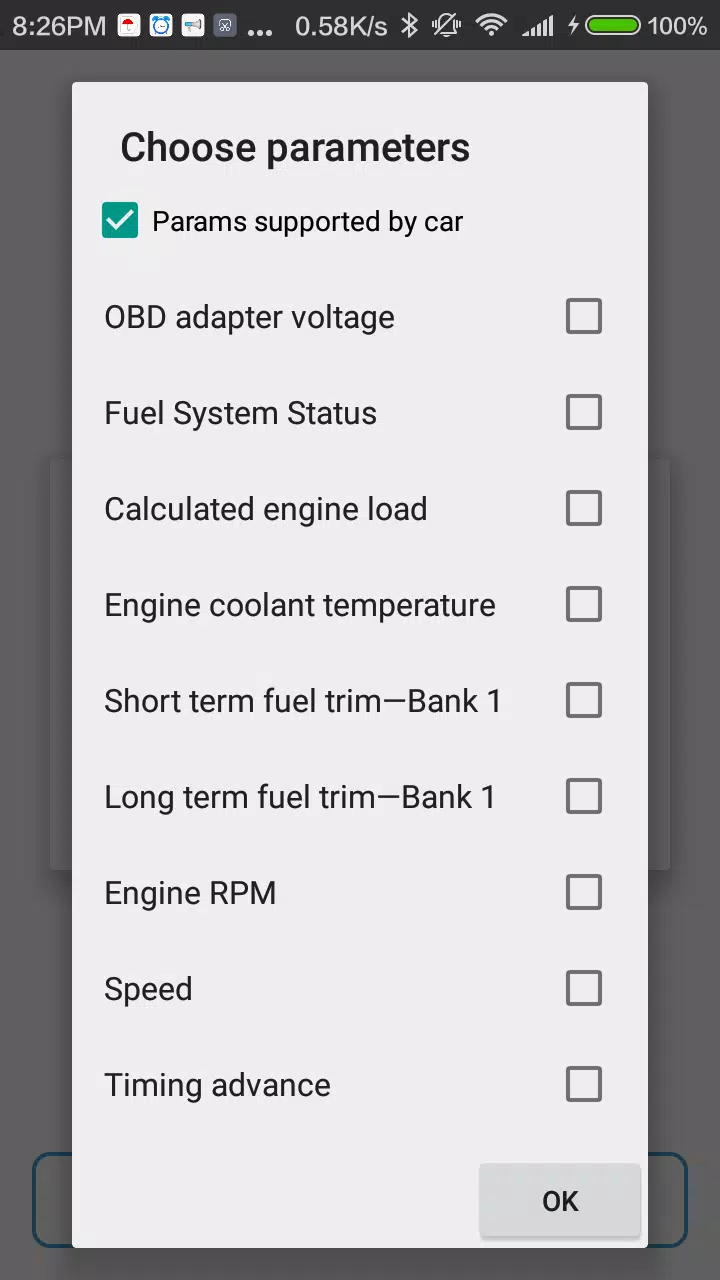
Task: Enable the OBD adapter voltage parameter
Action: pyautogui.click(x=584, y=316)
